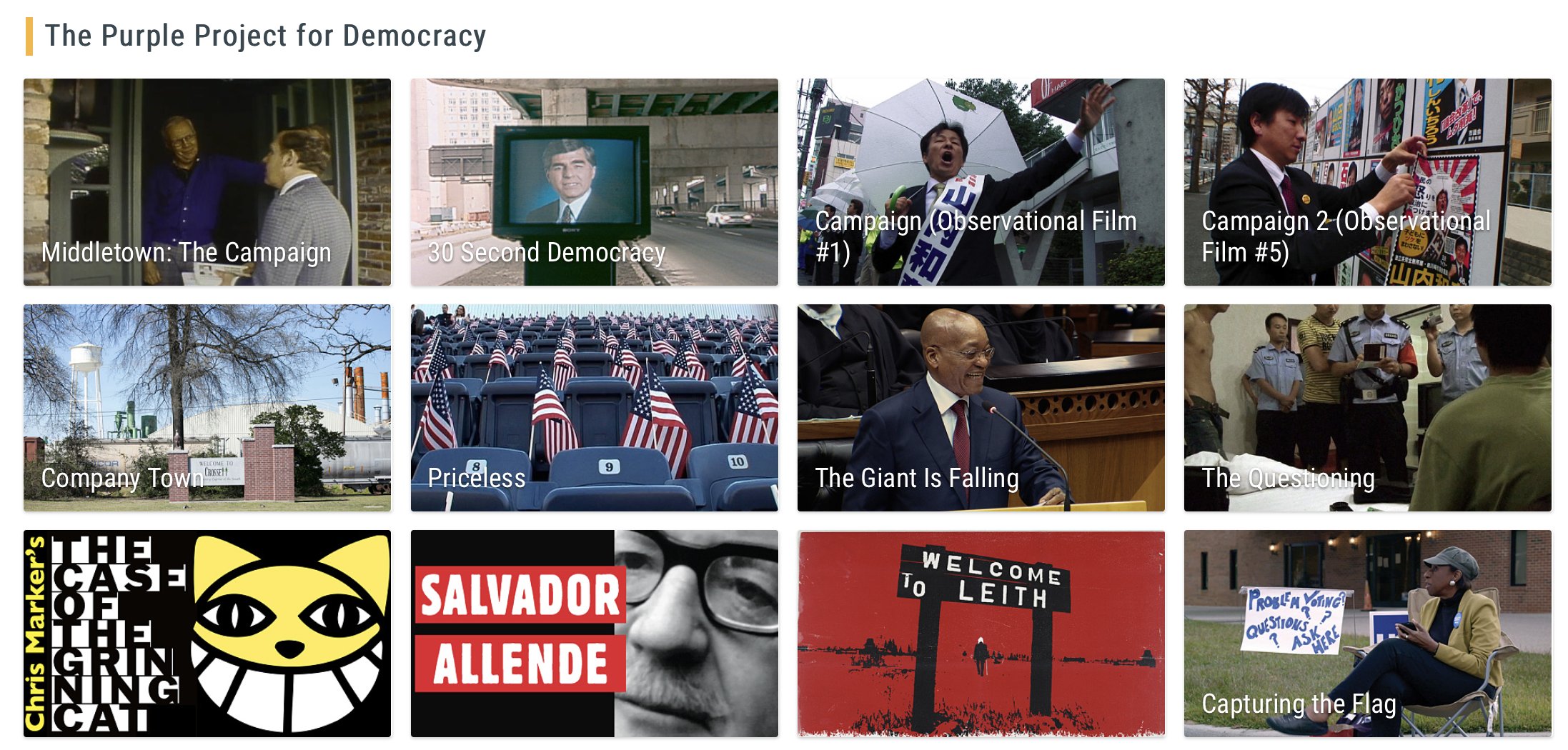Open The Questioning film
Viewport: 1568px width, 750px height.
click(x=1367, y=408)
